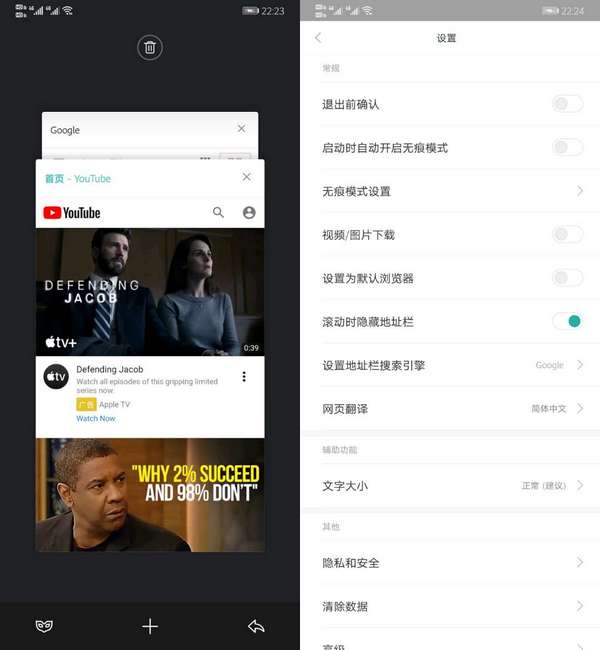Screen dimensions: 600x650
Task: Go back from the 设置 page
Action: click(x=318, y=38)
